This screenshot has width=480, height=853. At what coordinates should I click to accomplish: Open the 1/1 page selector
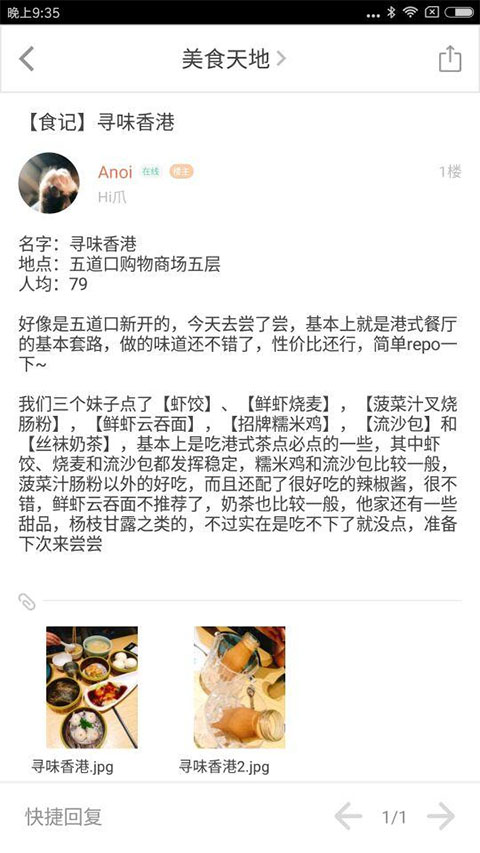click(395, 817)
